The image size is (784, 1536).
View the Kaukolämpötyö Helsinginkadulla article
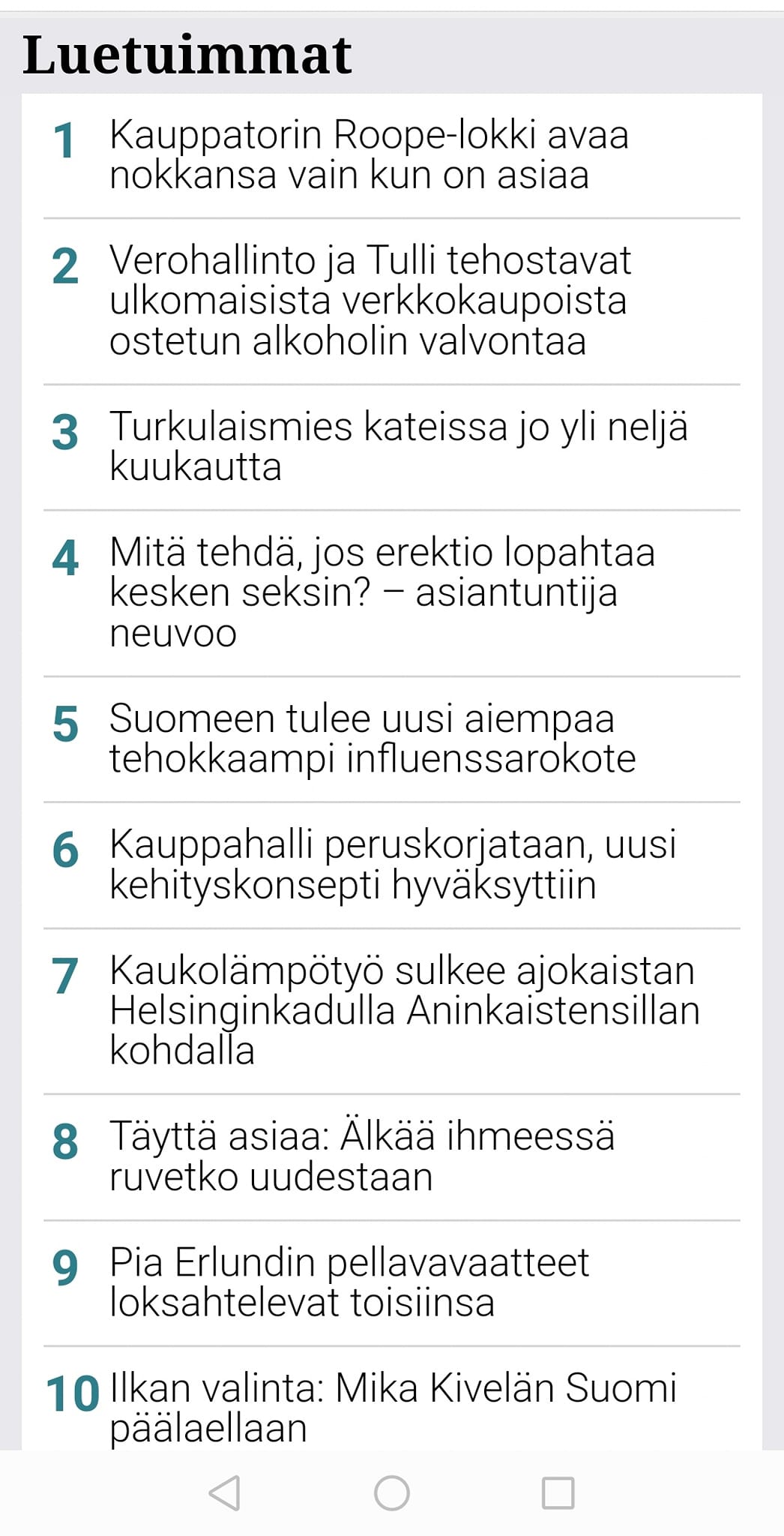(x=403, y=1009)
